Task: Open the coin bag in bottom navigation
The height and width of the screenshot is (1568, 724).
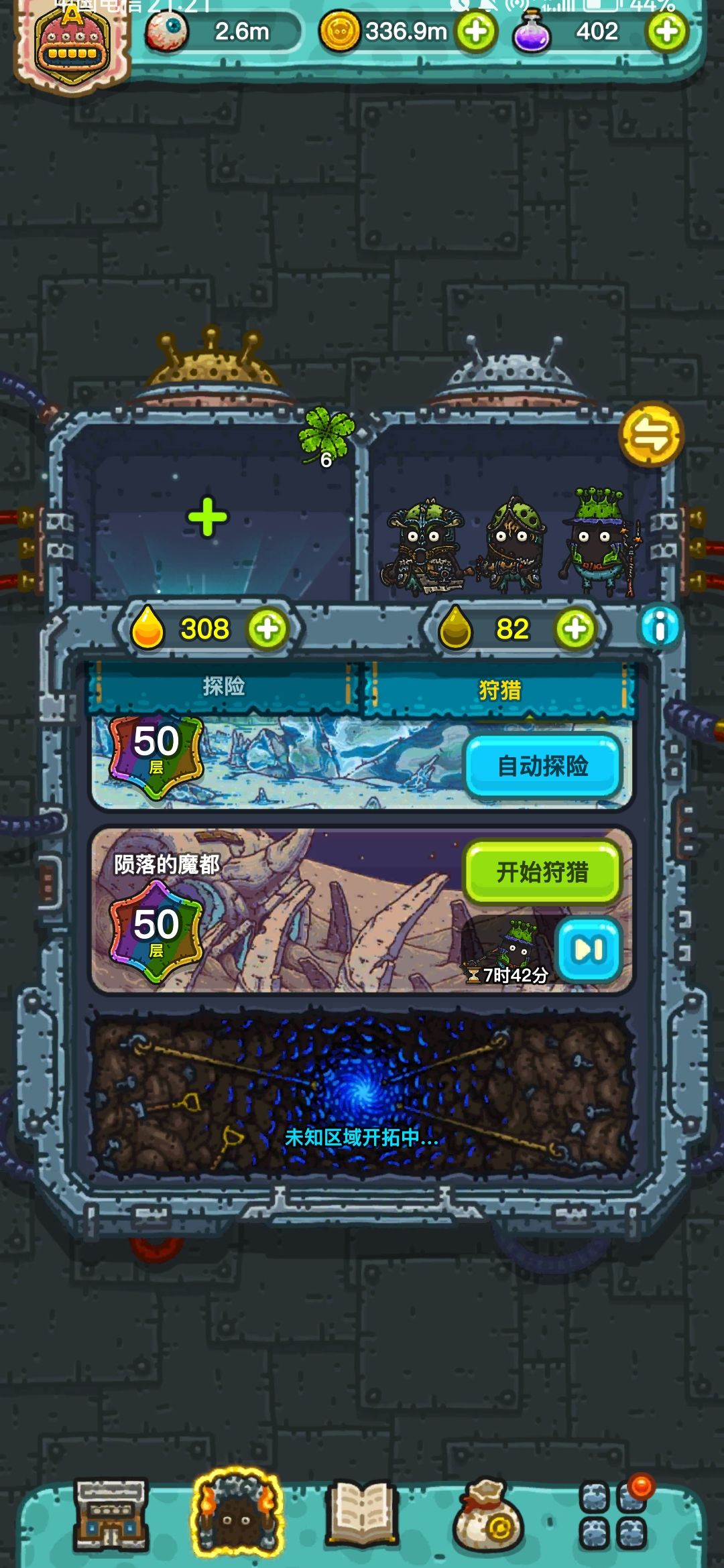Action: pos(488,1516)
